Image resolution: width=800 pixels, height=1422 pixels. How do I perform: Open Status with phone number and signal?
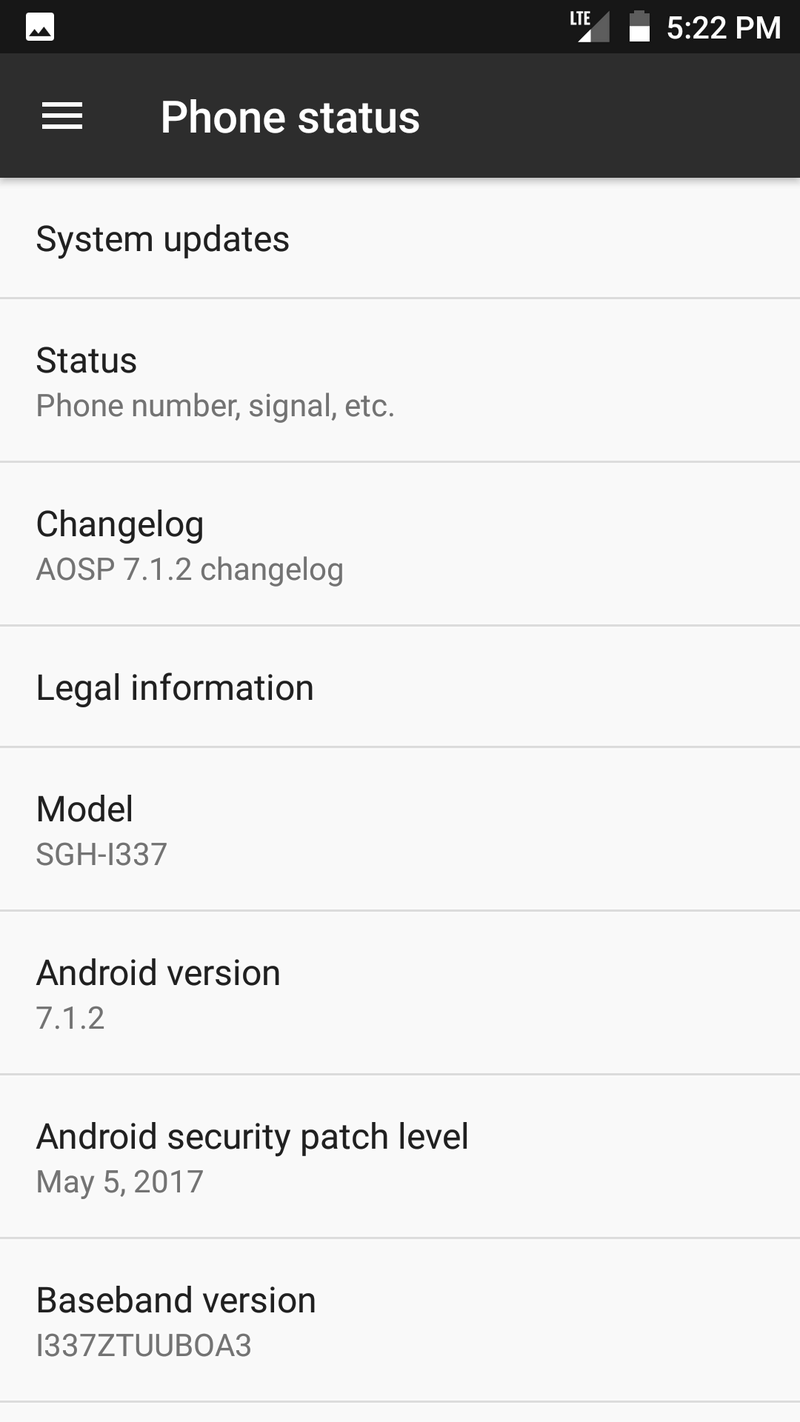[x=400, y=381]
